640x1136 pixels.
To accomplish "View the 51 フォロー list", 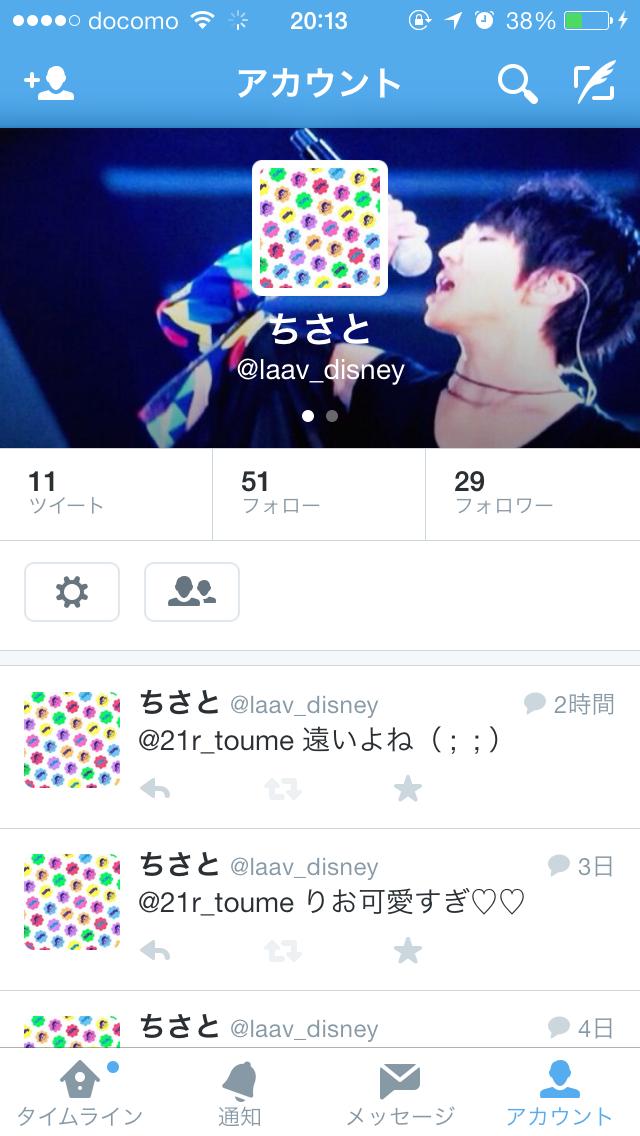I will (x=318, y=494).
